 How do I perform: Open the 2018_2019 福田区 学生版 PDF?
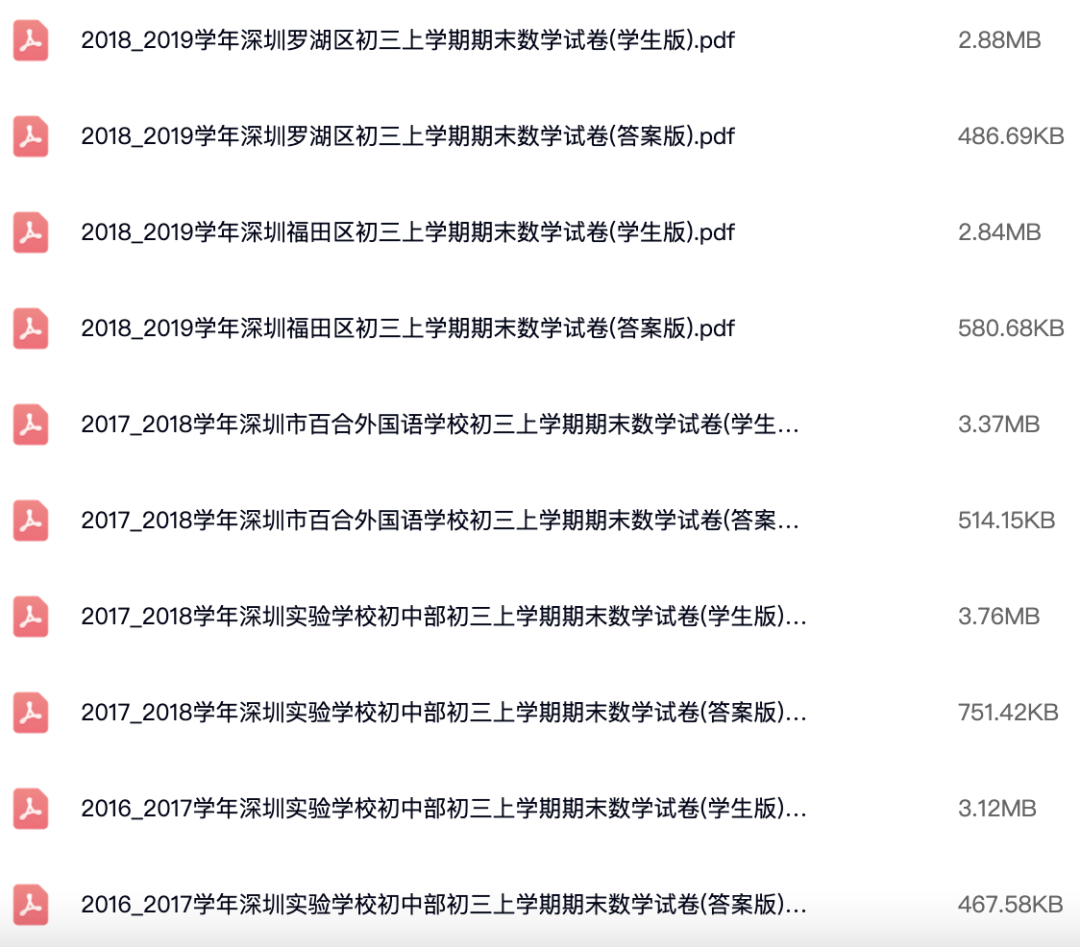(x=408, y=233)
